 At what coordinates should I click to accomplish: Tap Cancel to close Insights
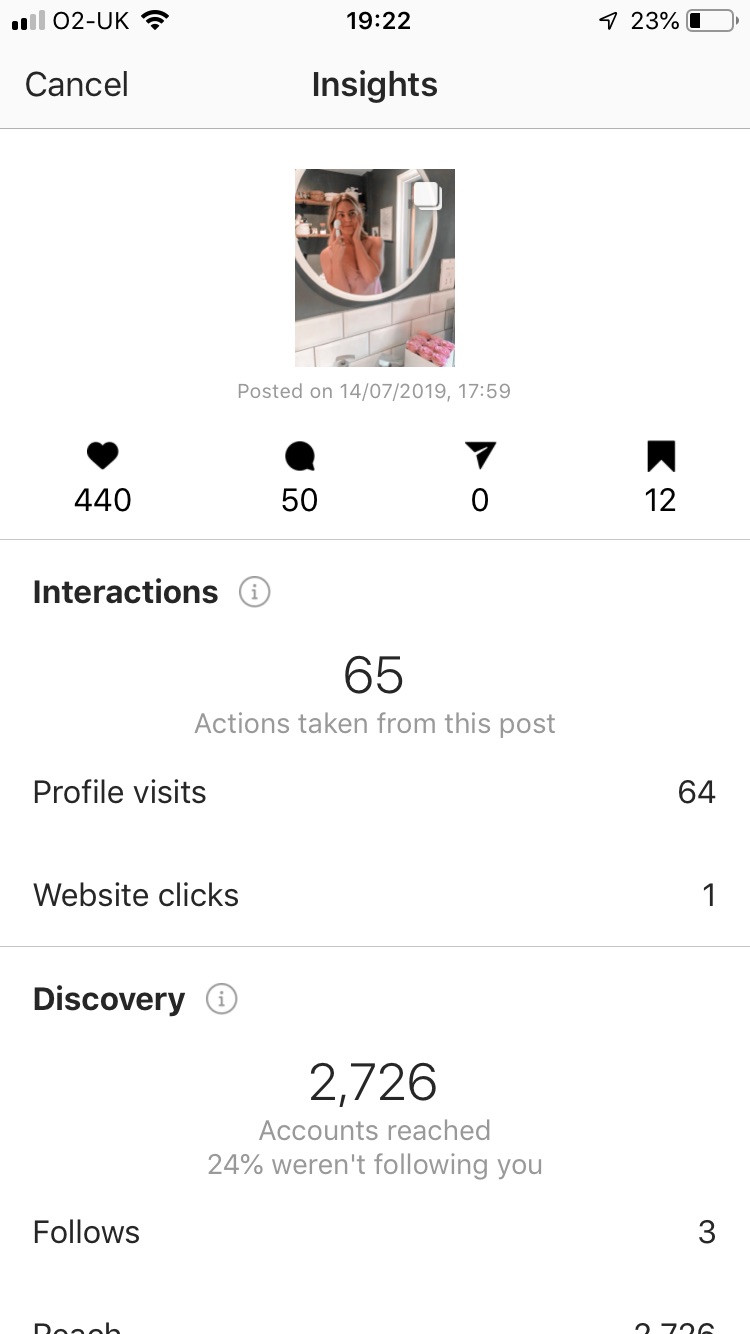[x=77, y=85]
